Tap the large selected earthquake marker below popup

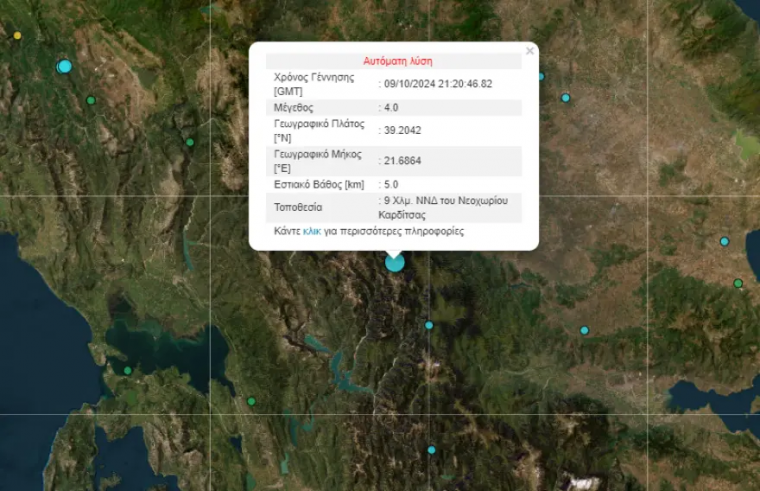tap(395, 262)
